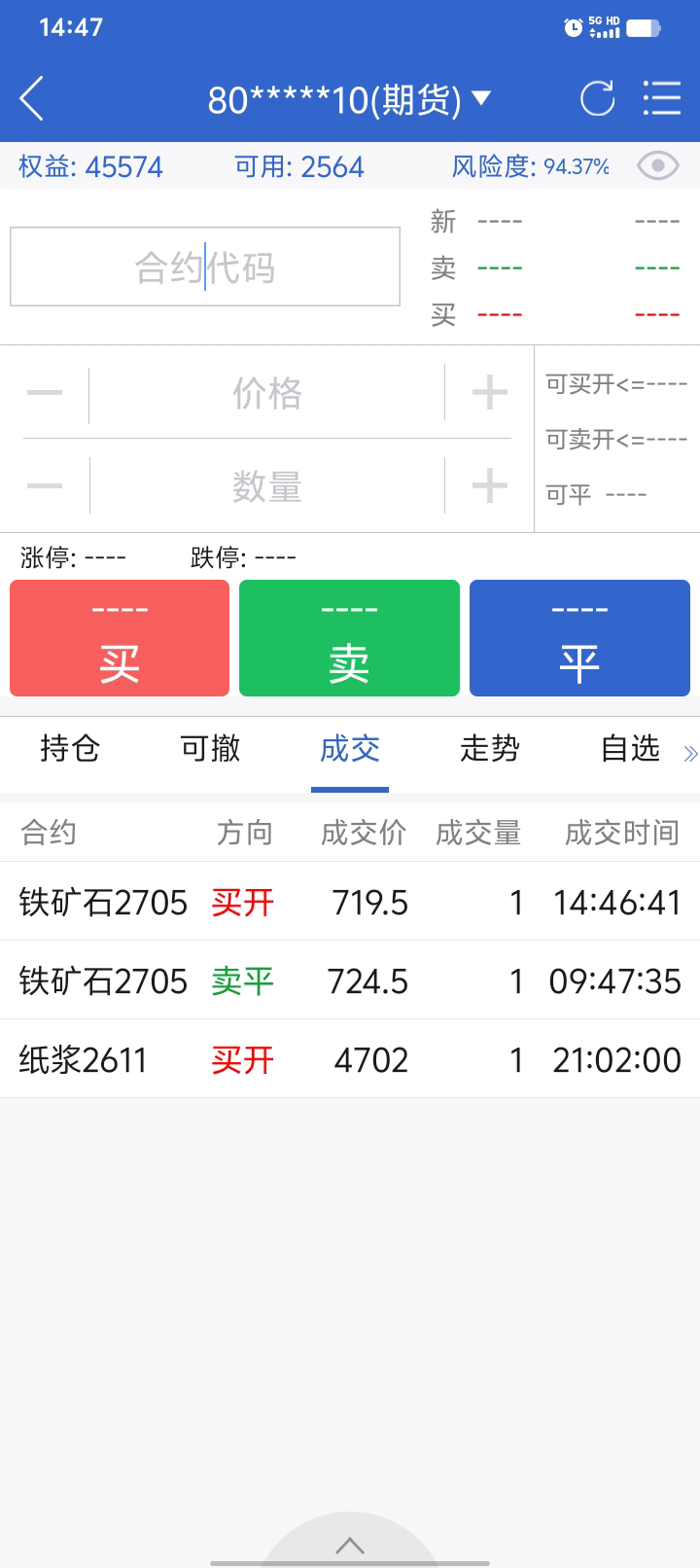Switch to the 自选 tab

pos(630,749)
